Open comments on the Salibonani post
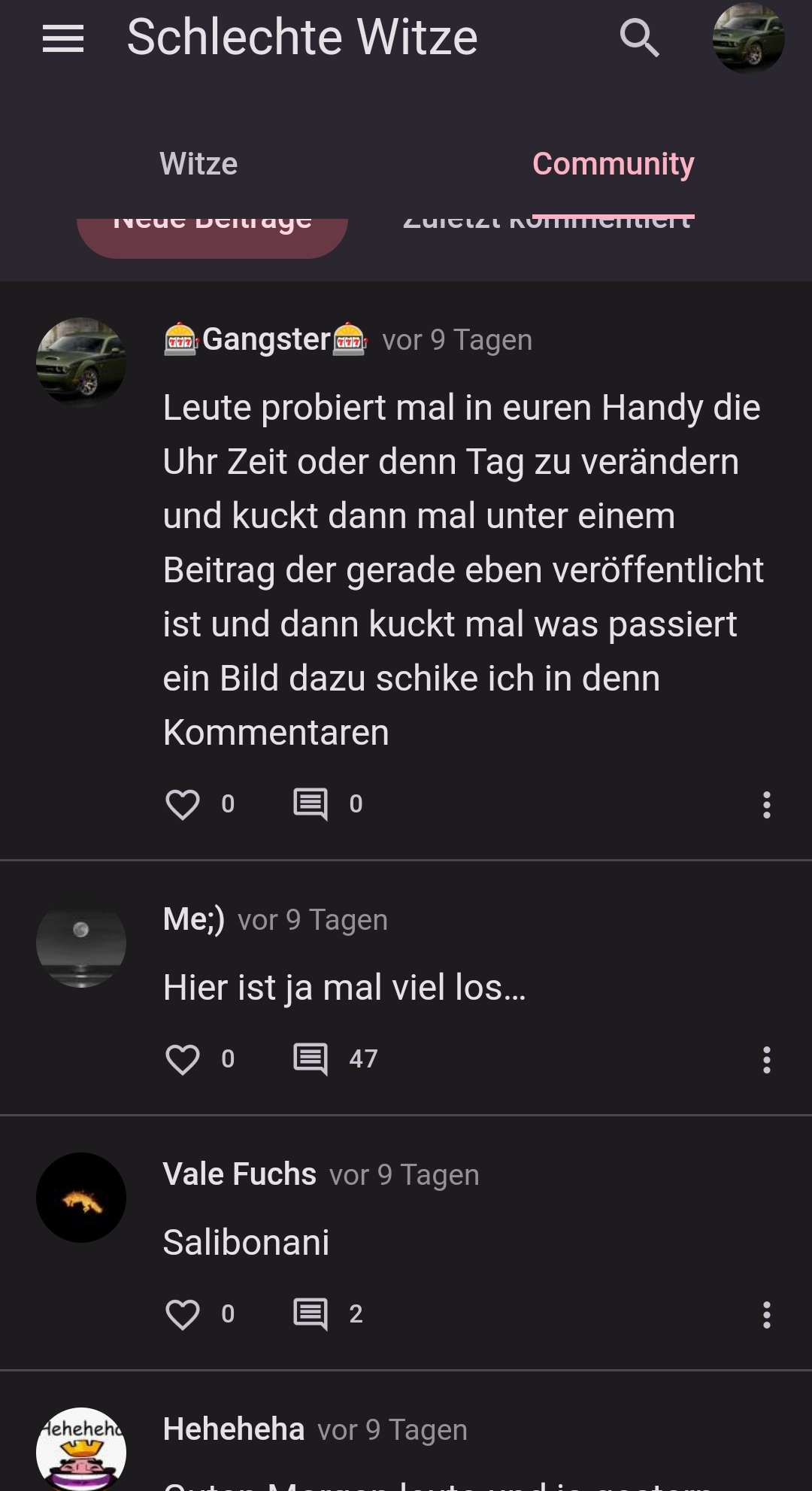The width and height of the screenshot is (812, 1491). (x=311, y=1314)
